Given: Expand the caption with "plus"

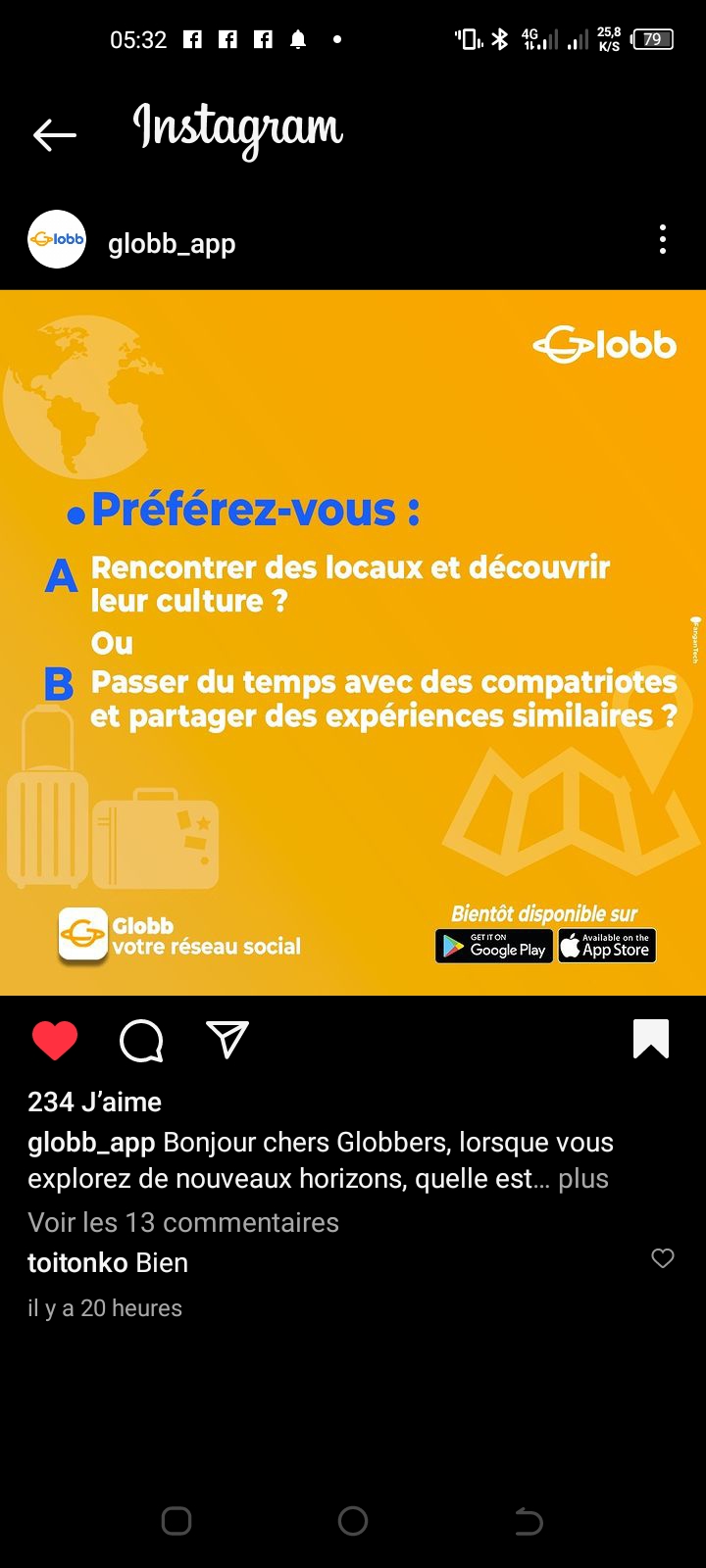Looking at the screenshot, I should [x=583, y=1178].
